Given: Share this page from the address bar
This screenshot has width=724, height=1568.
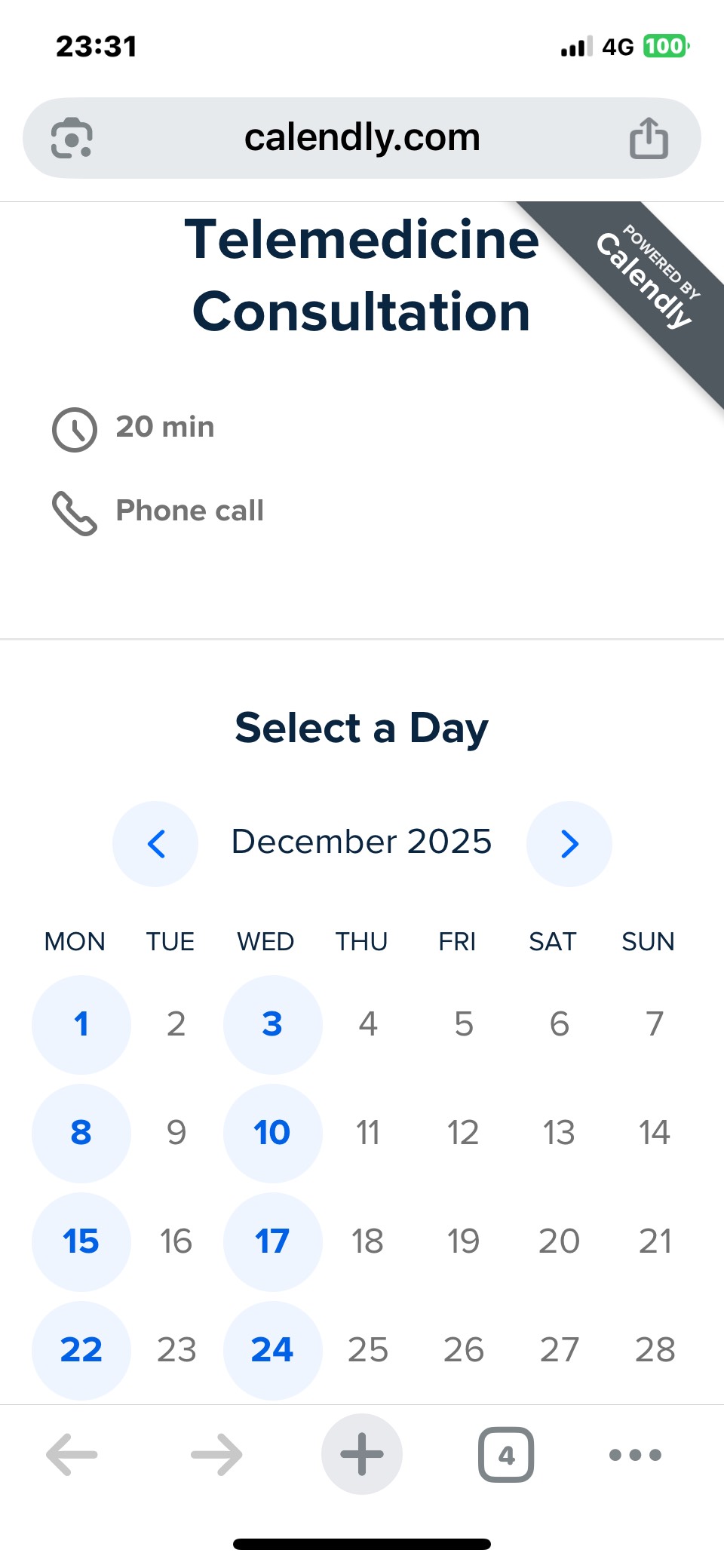Looking at the screenshot, I should pyautogui.click(x=649, y=139).
